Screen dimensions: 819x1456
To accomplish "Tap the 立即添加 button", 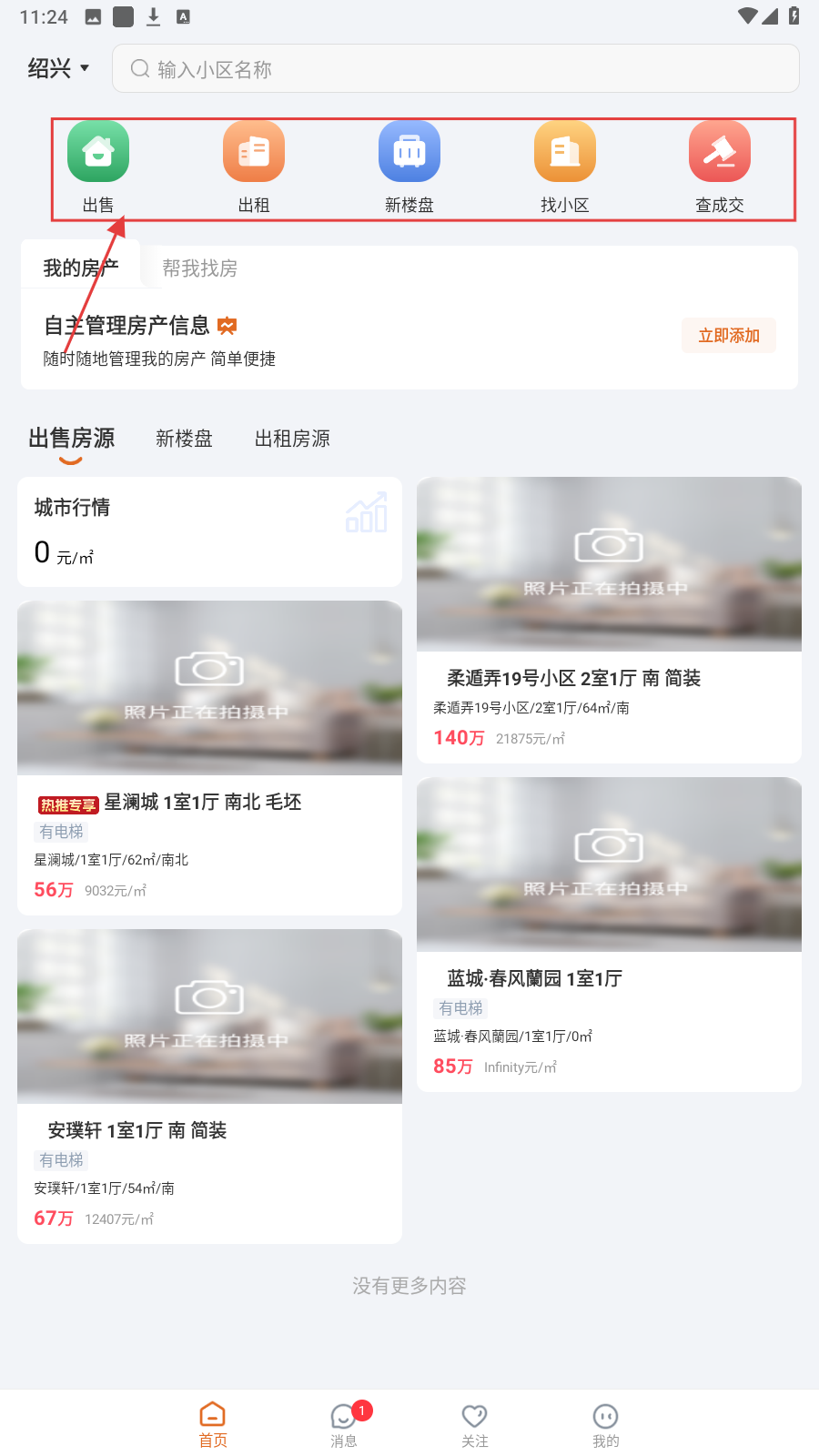I will (729, 336).
